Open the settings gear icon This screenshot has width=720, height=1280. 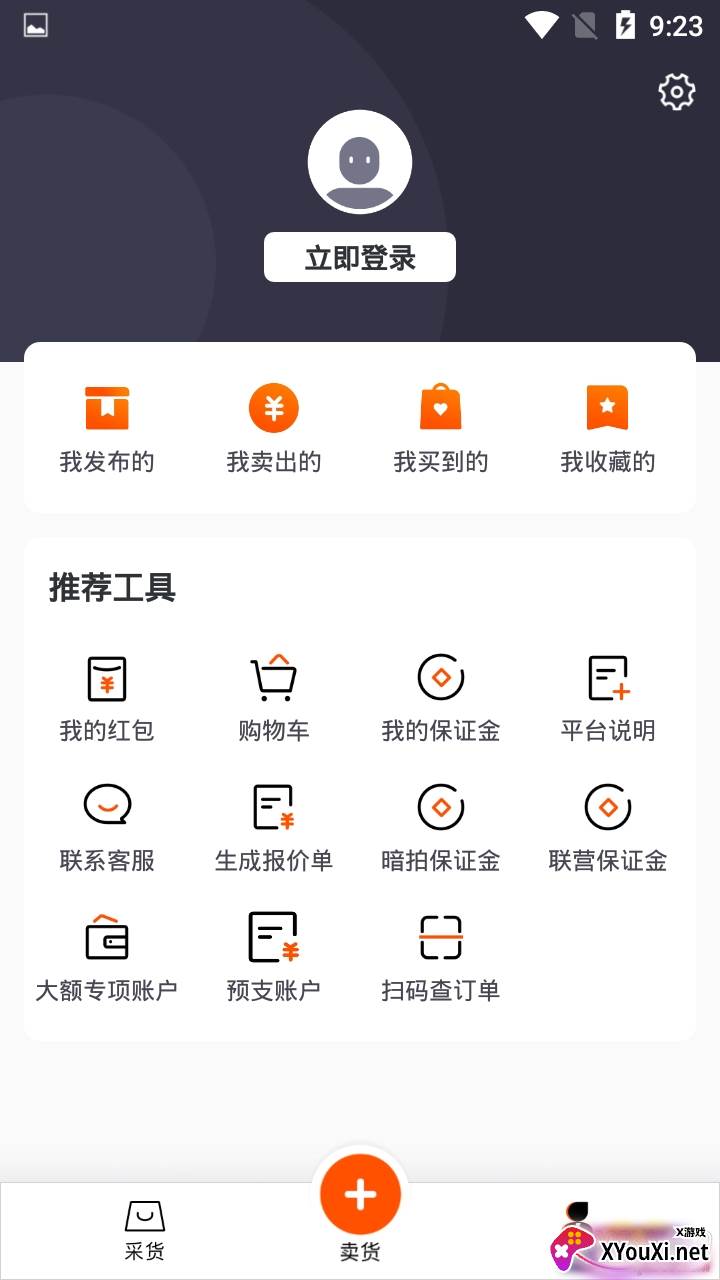pos(677,91)
